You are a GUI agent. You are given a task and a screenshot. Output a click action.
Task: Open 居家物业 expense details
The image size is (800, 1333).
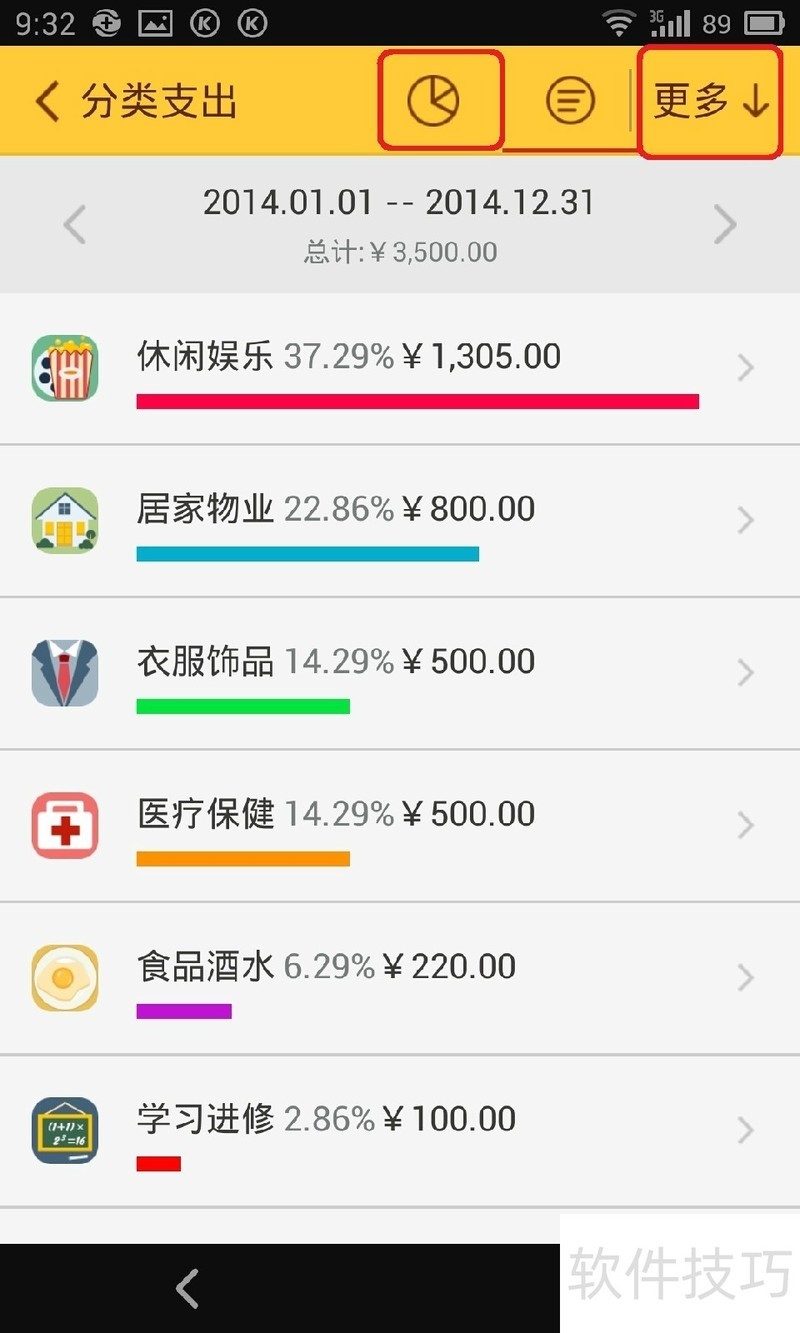(400, 521)
